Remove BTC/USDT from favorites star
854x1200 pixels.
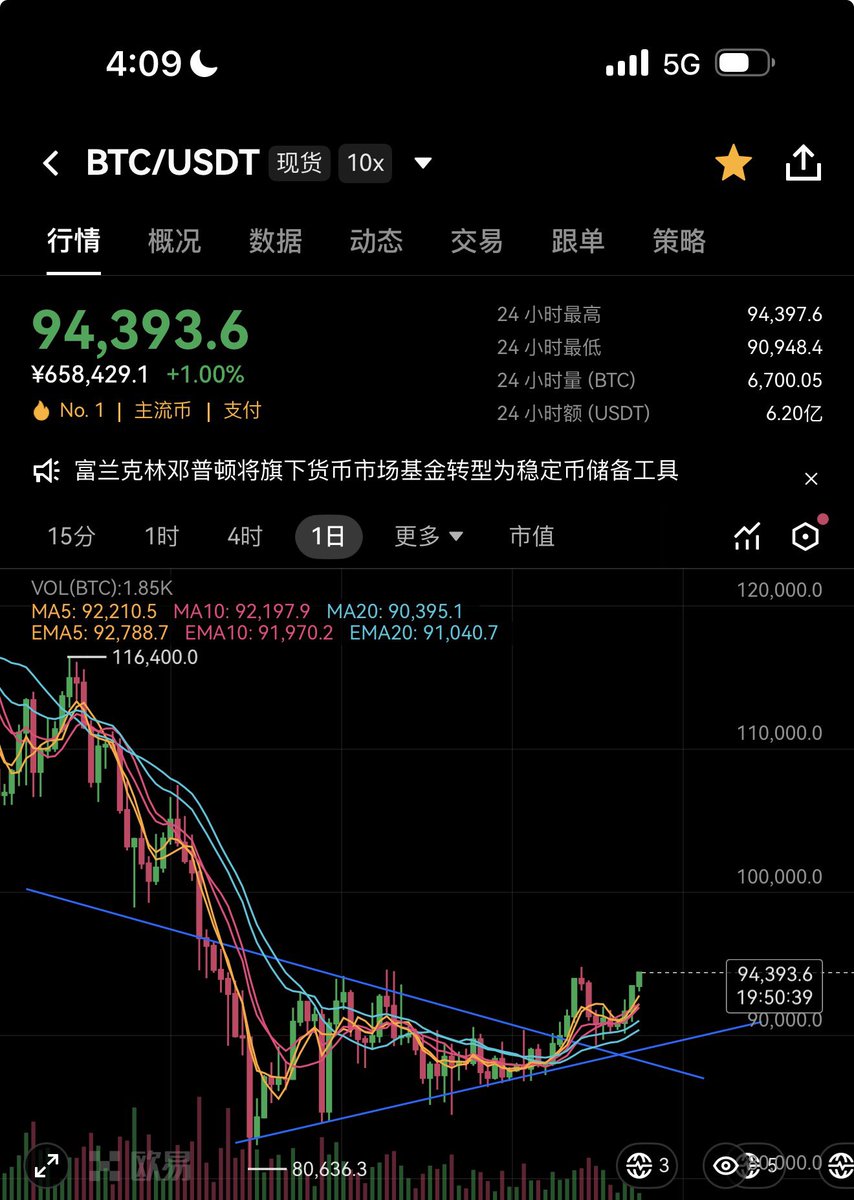(733, 163)
